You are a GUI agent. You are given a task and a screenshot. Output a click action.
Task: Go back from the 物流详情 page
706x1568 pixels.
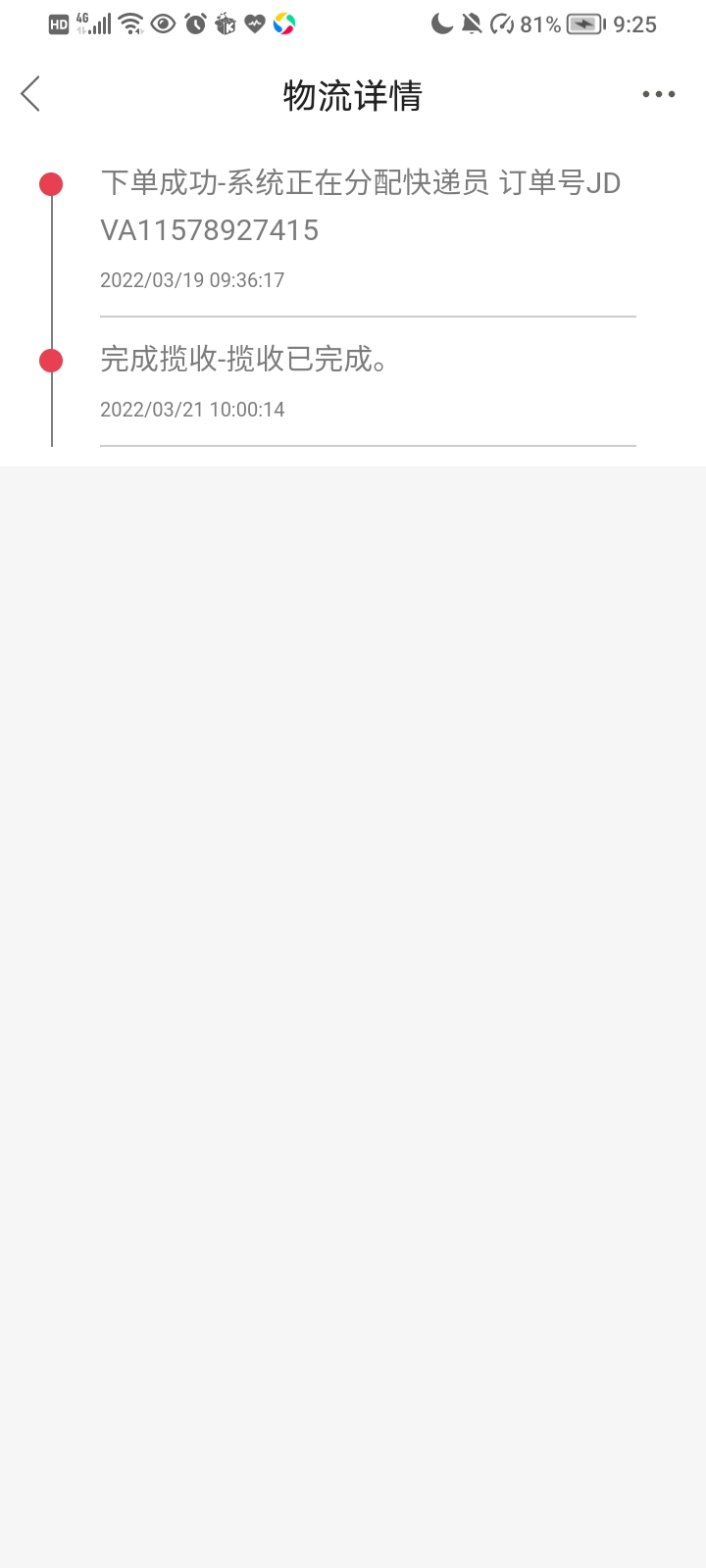click(x=30, y=94)
